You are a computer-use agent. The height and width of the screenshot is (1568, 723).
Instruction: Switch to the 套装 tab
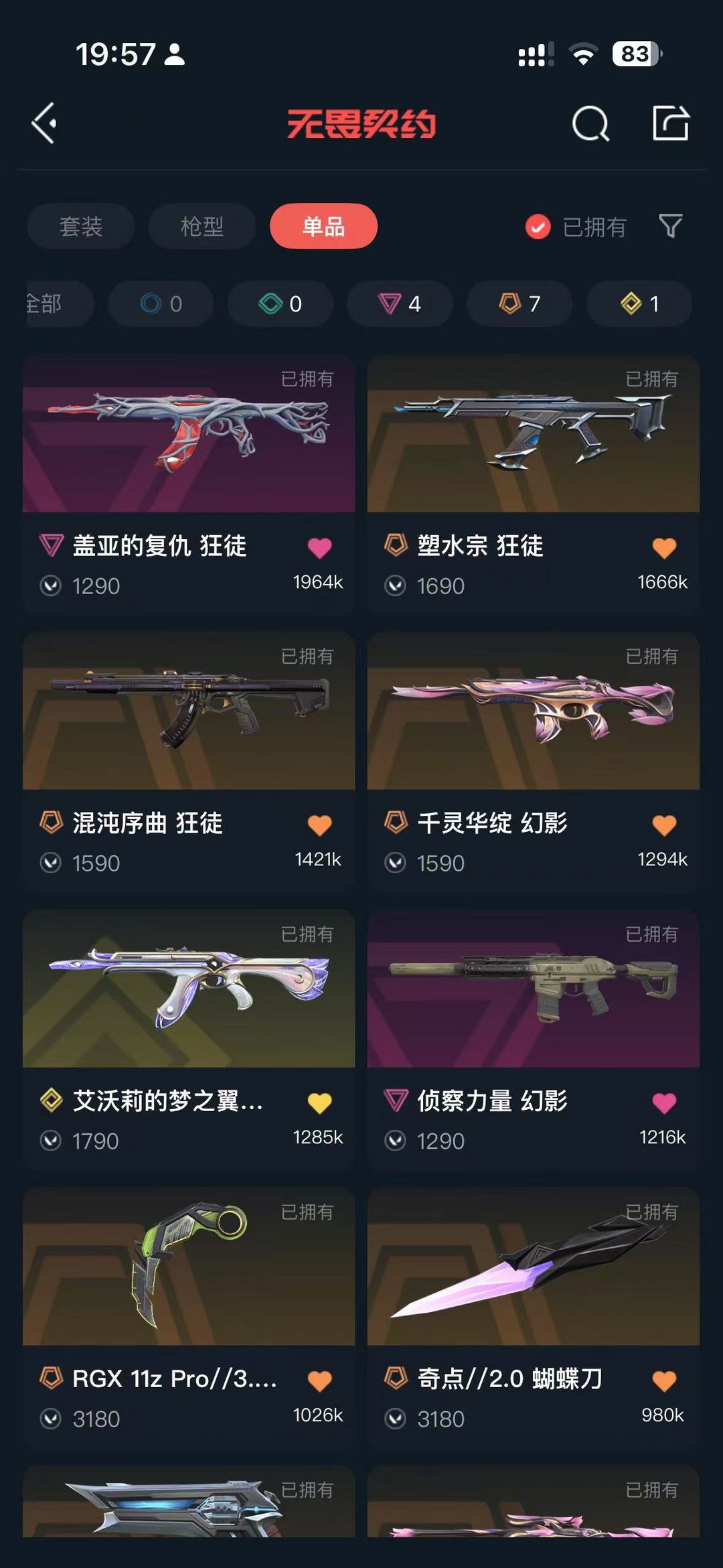point(81,226)
